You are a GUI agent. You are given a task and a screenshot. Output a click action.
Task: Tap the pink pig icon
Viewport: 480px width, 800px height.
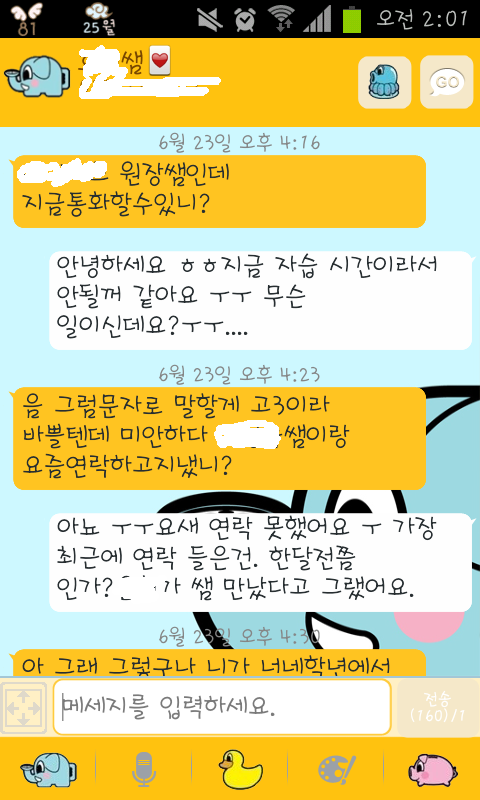(433, 768)
